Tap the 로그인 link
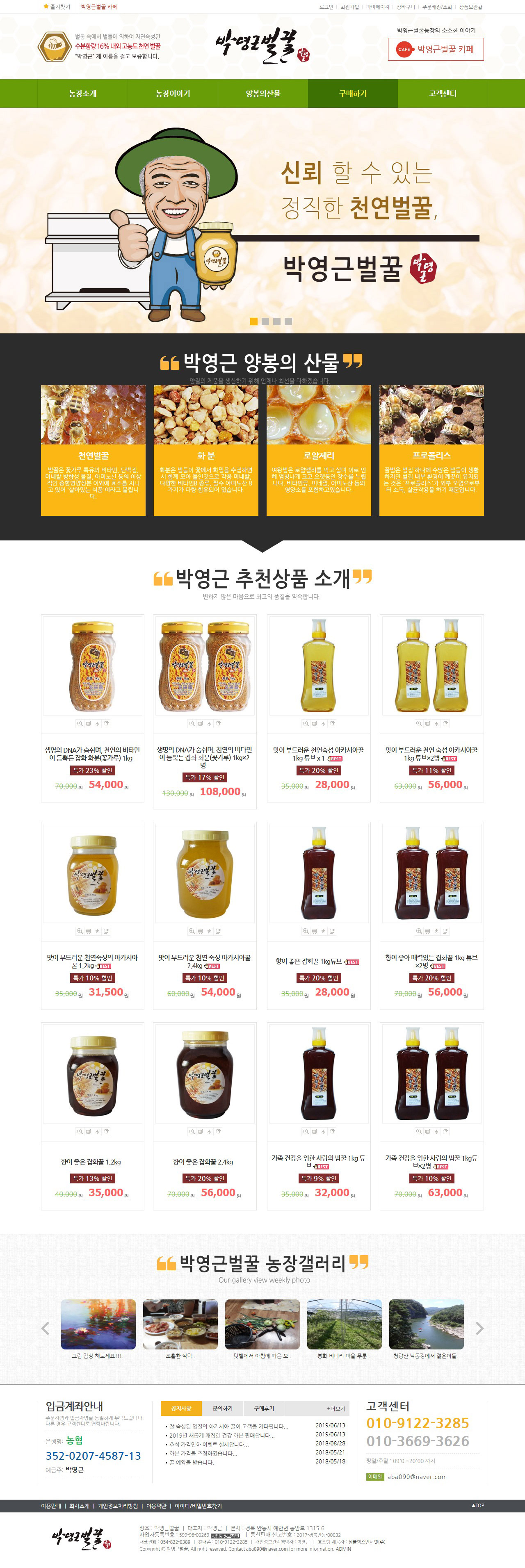 (326, 7)
